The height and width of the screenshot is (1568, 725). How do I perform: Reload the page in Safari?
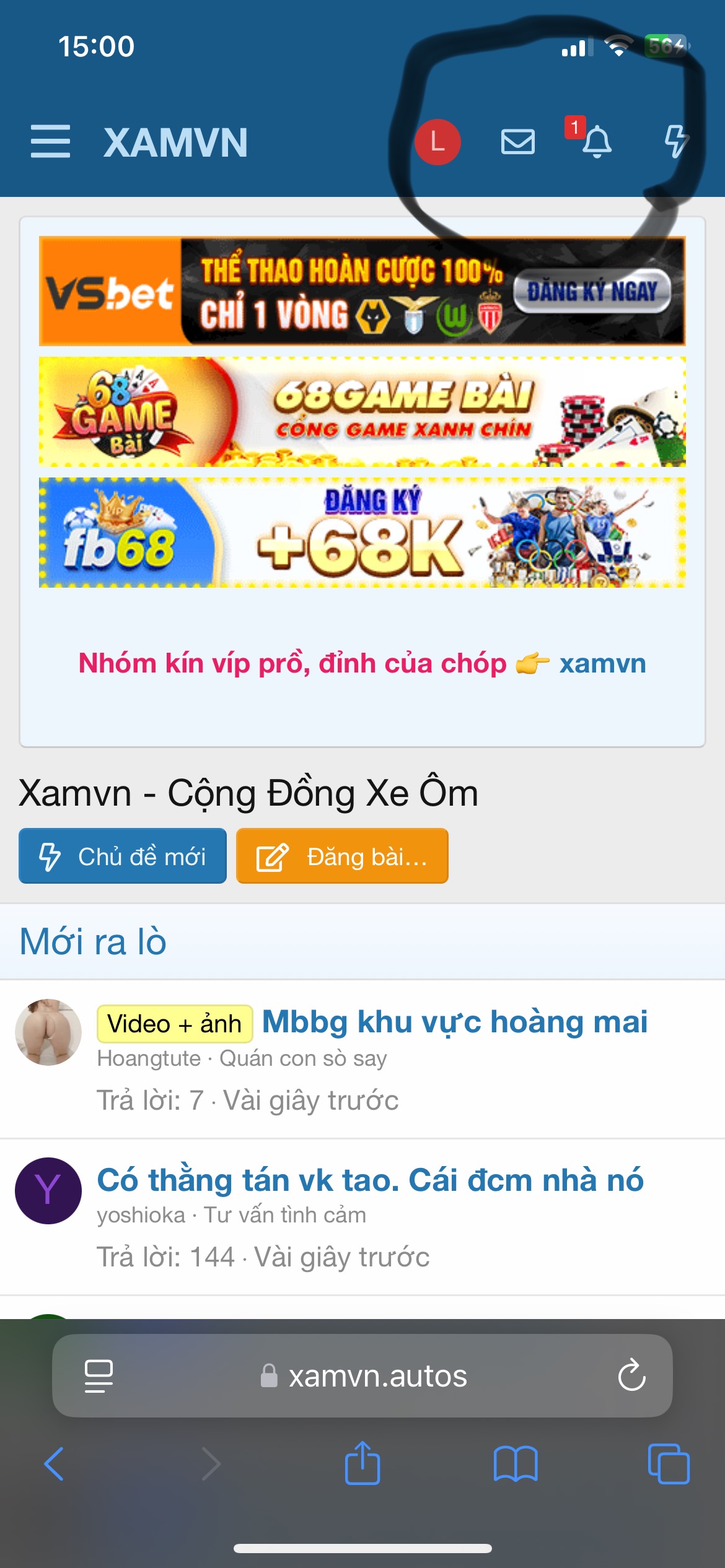631,1375
